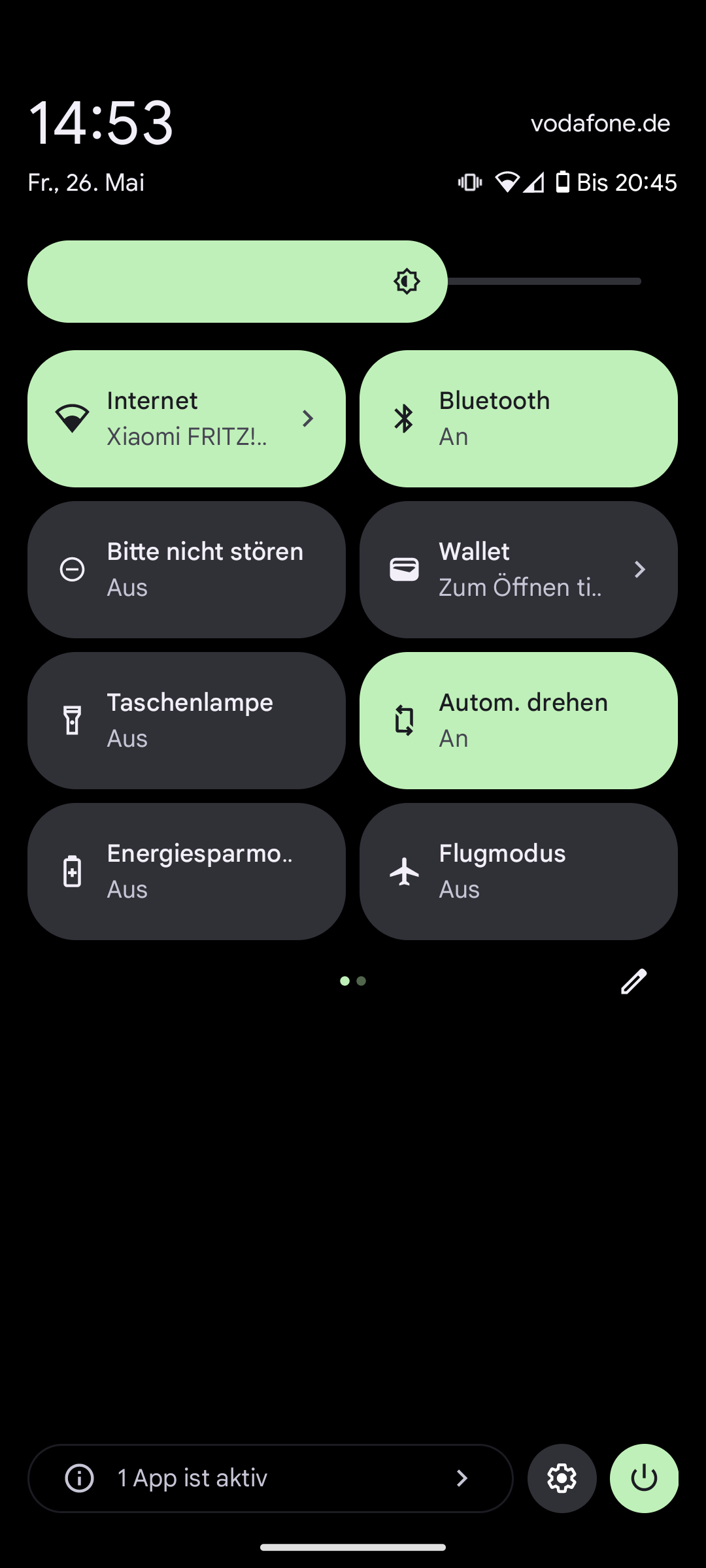Turn on Flugmodus

pos(518,872)
